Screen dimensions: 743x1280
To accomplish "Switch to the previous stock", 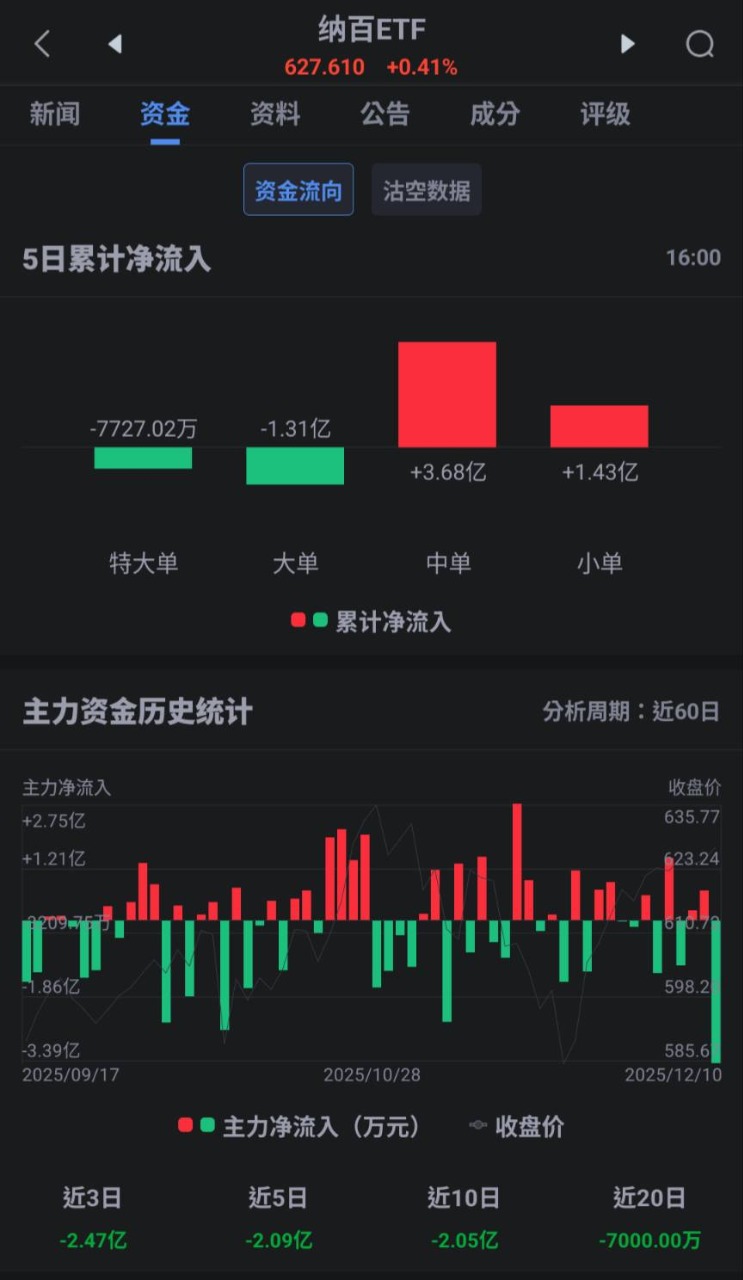I will 114,44.
